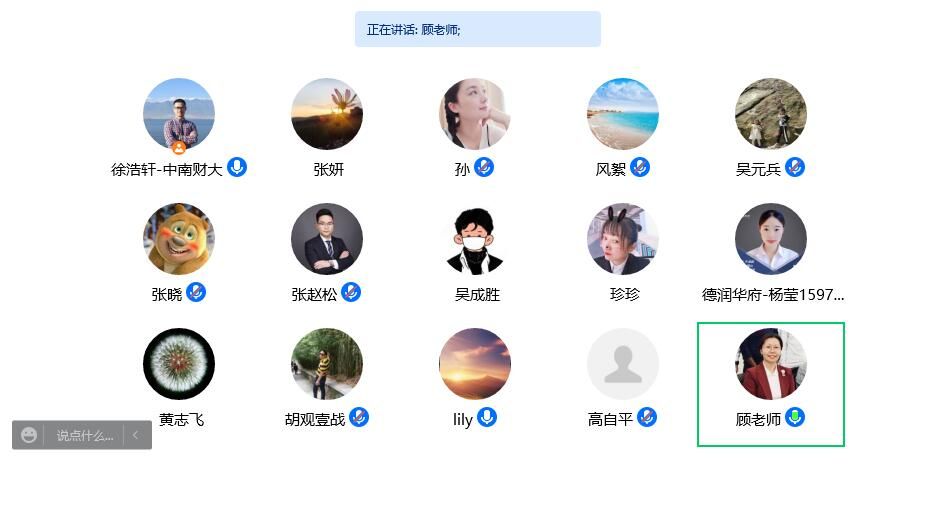Select participant lily
949x505 pixels.
click(x=475, y=364)
